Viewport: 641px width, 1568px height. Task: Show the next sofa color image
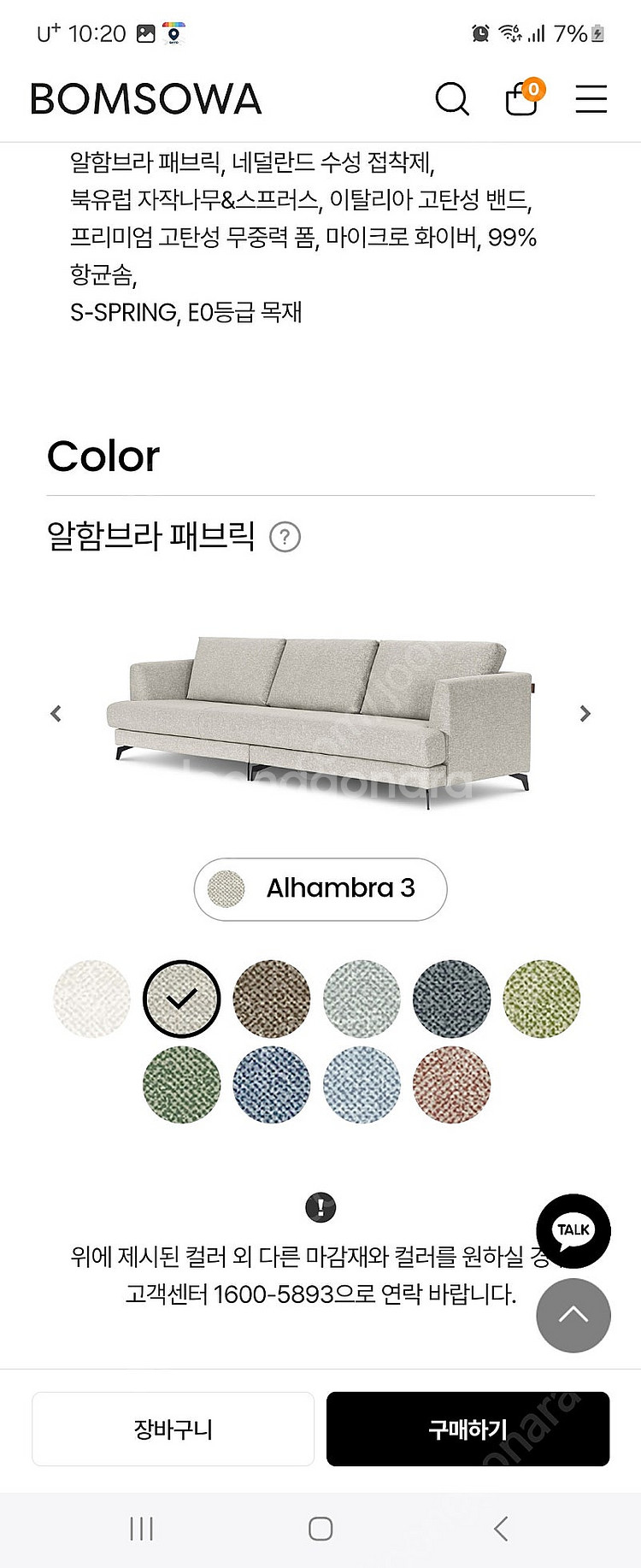tap(585, 713)
